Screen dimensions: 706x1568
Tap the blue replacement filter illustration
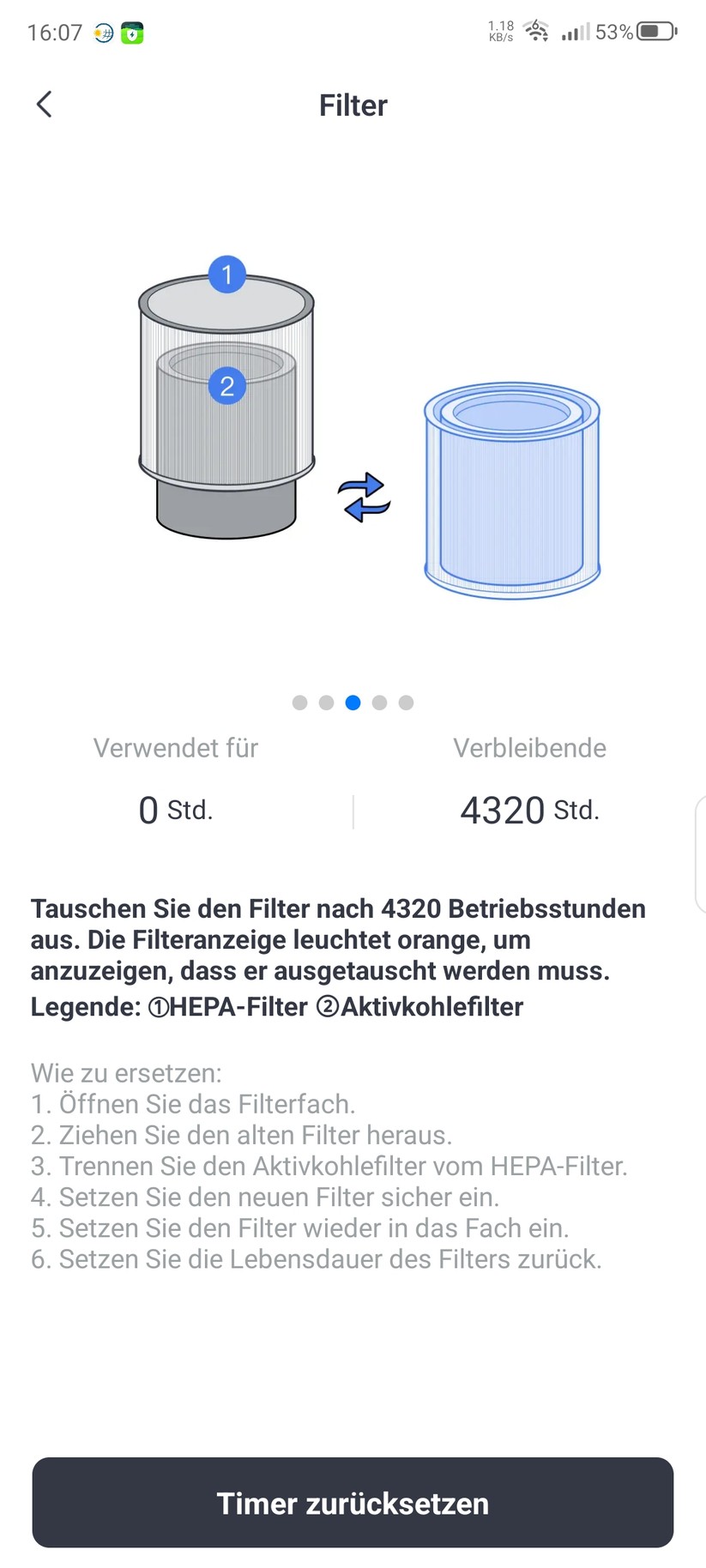(510, 489)
